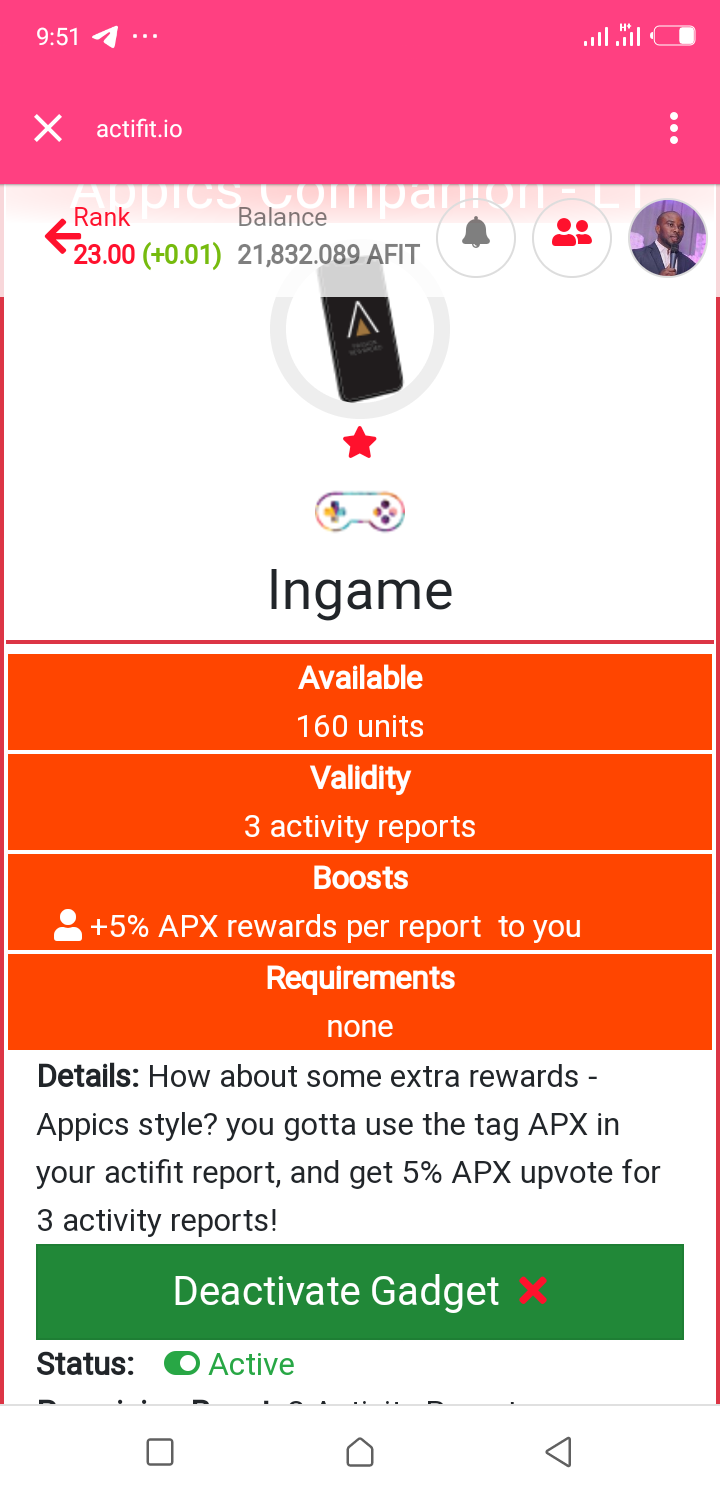Open the browser overflow menu
This screenshot has height=1500, width=720.
pos(674,129)
